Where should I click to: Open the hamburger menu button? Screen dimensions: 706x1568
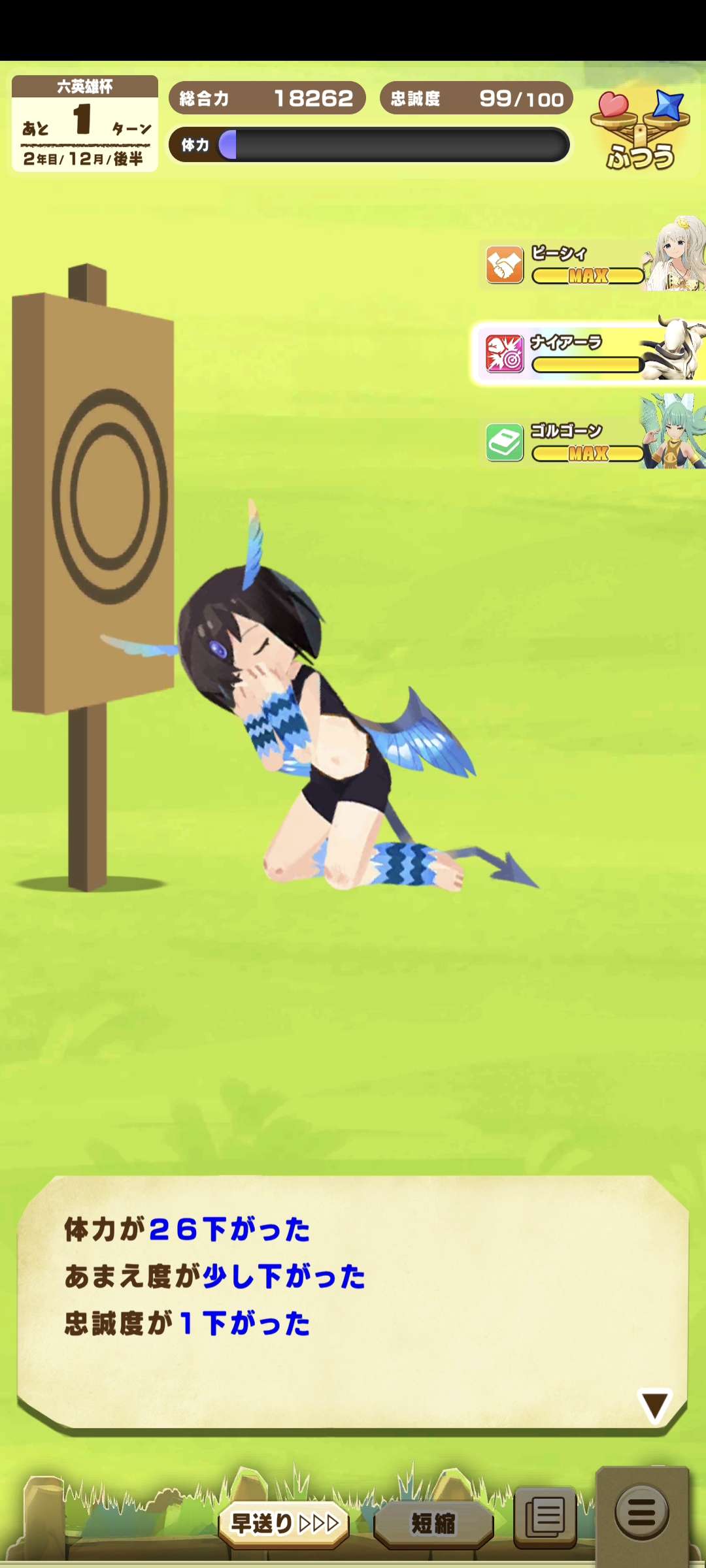click(641, 1512)
